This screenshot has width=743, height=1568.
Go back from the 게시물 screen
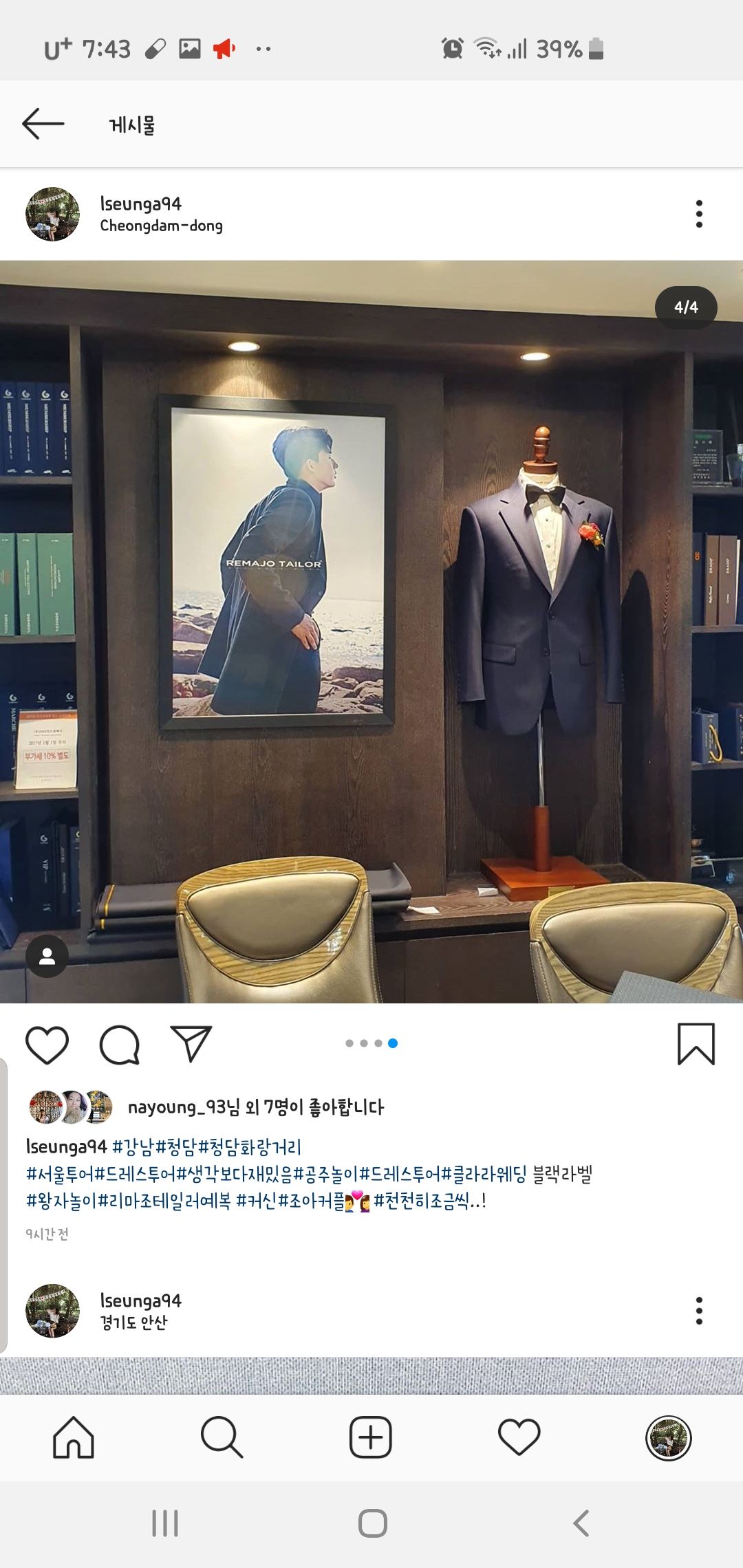point(43,124)
